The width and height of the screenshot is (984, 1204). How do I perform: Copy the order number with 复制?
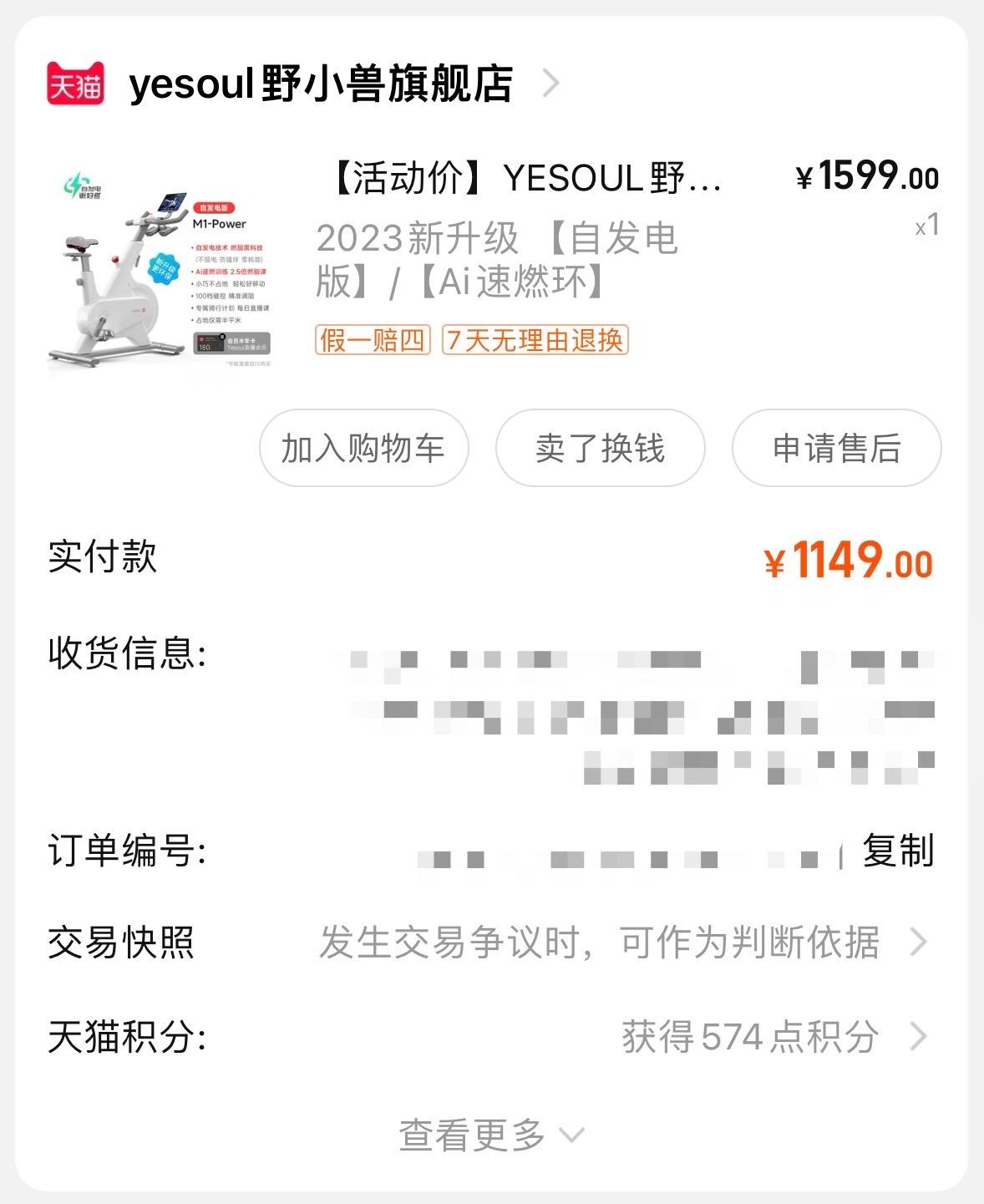click(898, 851)
